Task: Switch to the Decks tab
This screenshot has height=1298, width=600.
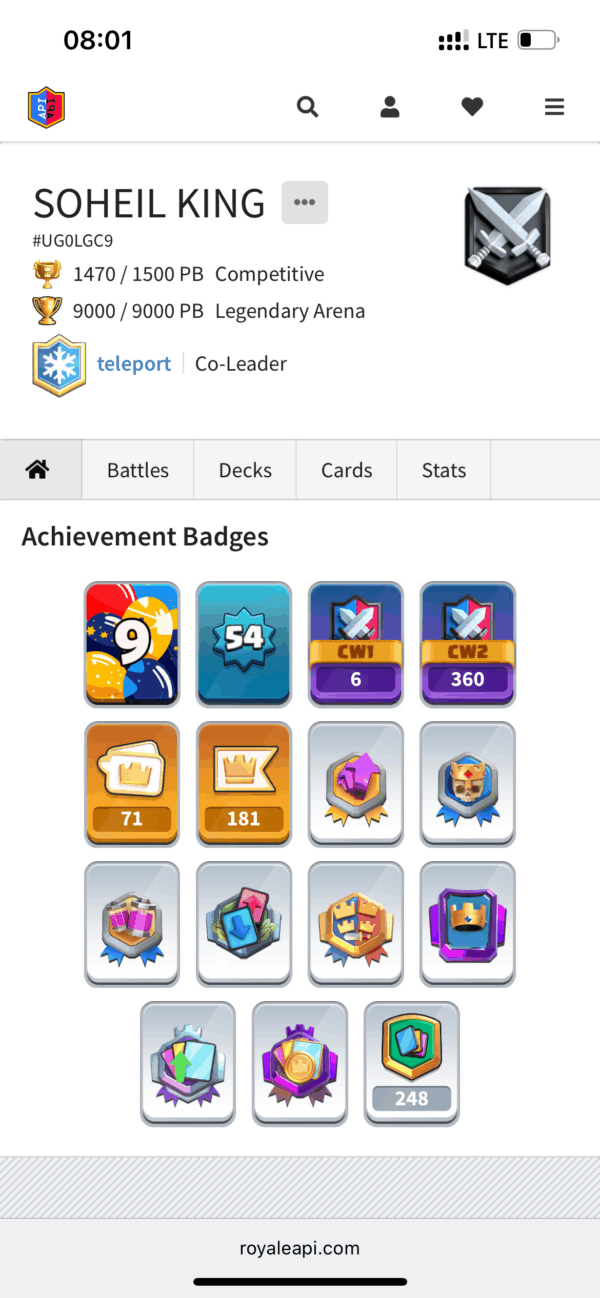Action: pos(245,470)
